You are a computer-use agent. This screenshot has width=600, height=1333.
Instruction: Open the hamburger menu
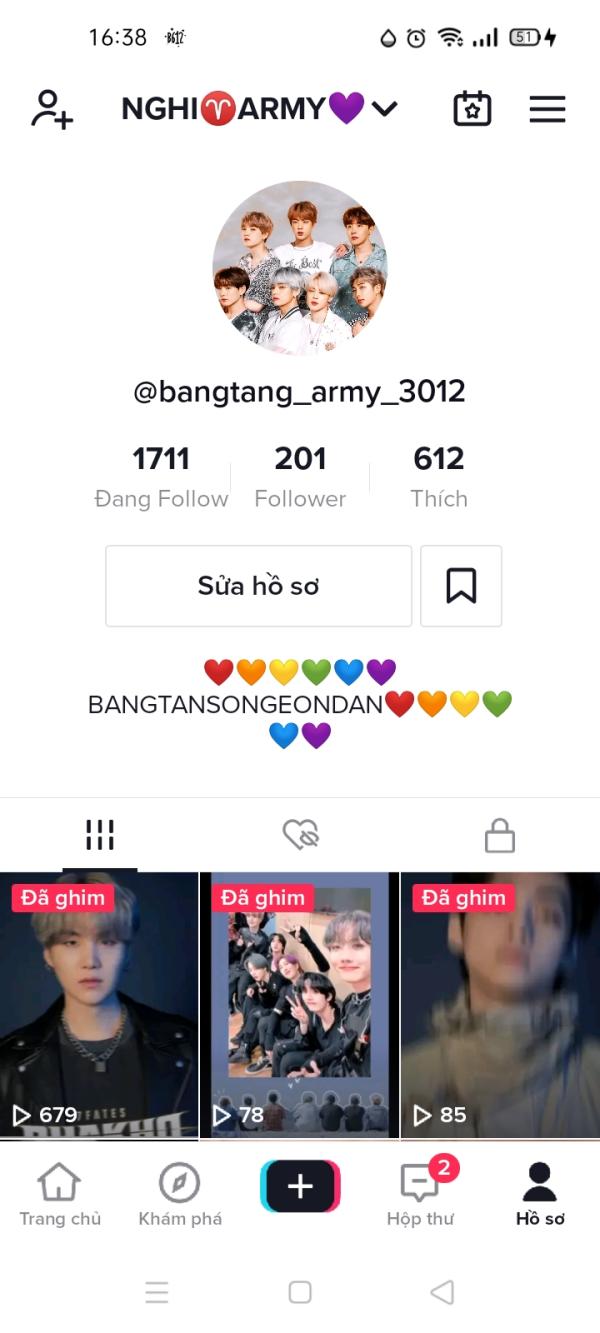(547, 108)
